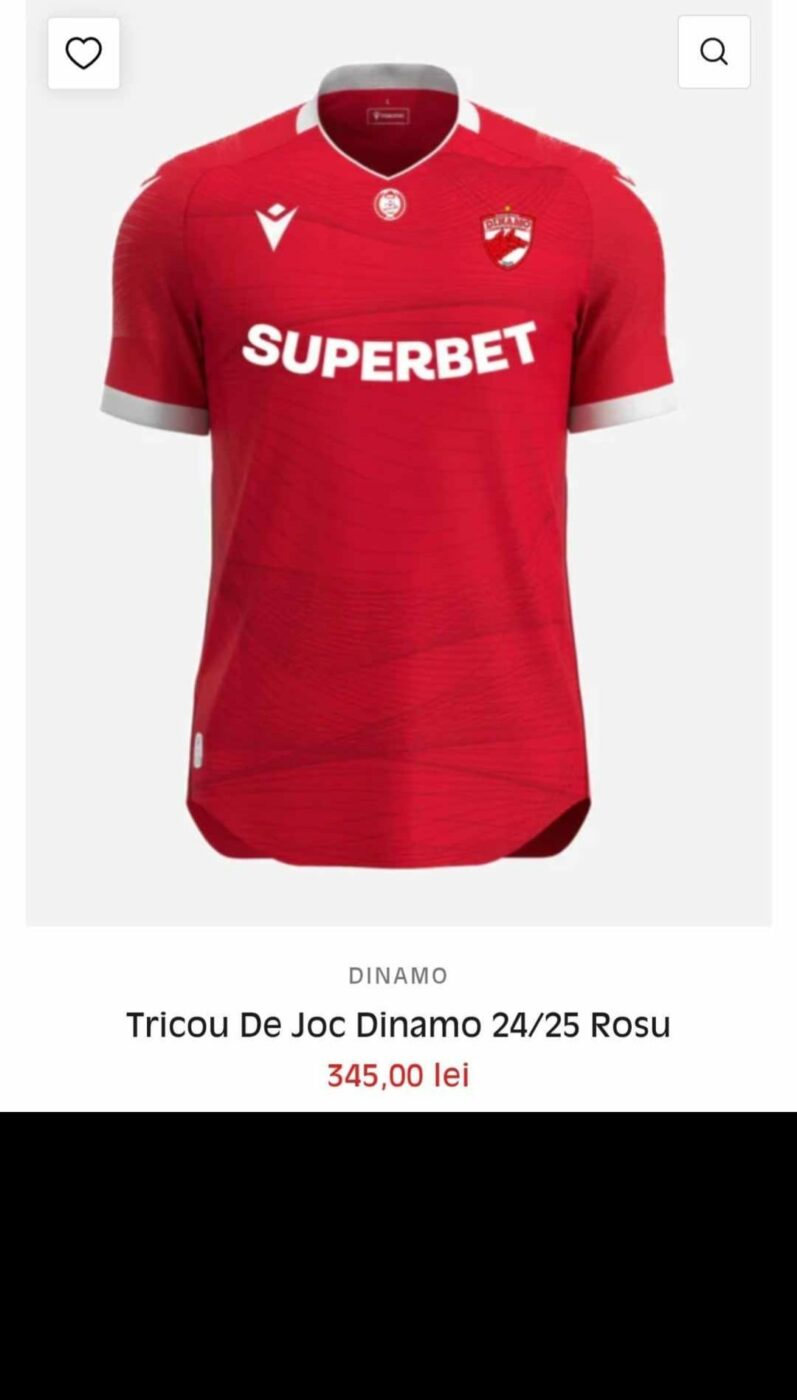797x1400 pixels.
Task: Open Tricou De Joc Dinamo 24/25 Rosu
Action: (x=397, y=1024)
